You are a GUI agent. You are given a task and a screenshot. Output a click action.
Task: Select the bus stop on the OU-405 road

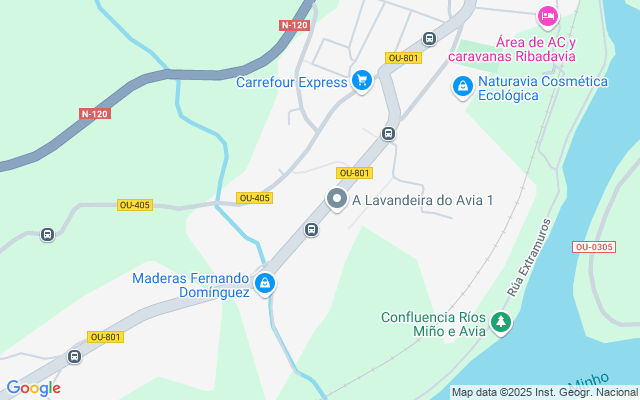coord(47,235)
